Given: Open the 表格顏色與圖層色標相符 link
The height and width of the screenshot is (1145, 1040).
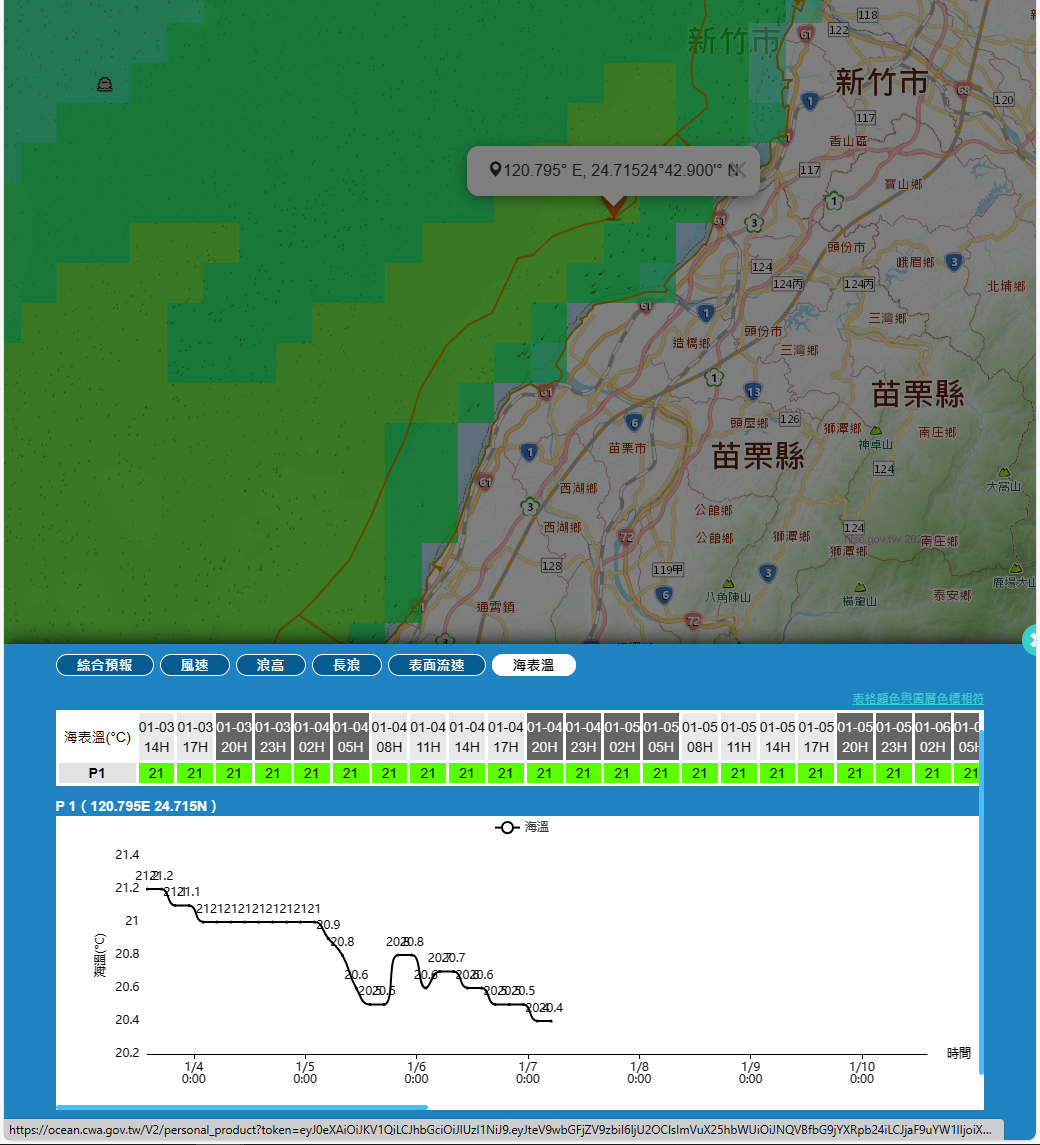Looking at the screenshot, I should pyautogui.click(x=917, y=698).
